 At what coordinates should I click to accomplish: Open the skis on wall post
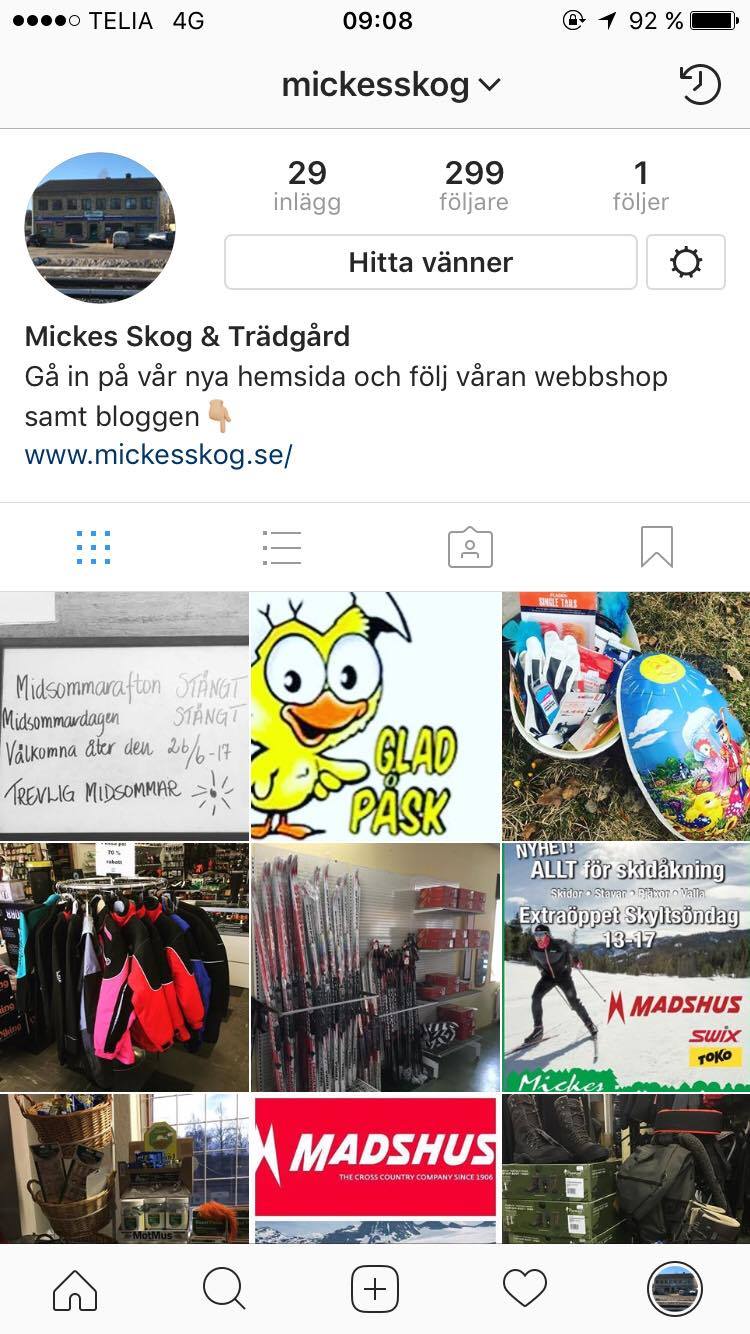(x=375, y=967)
